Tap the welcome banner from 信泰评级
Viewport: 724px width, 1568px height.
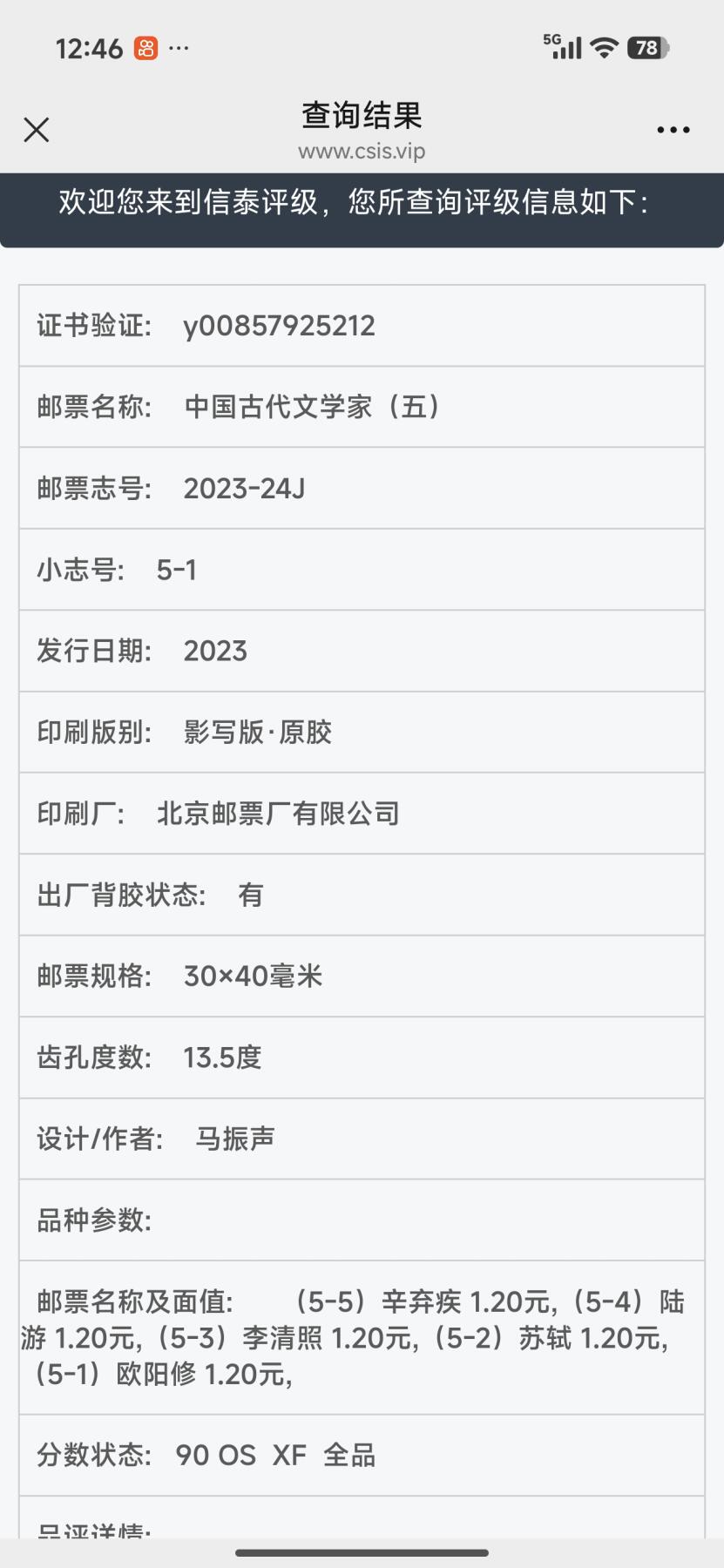(x=362, y=206)
